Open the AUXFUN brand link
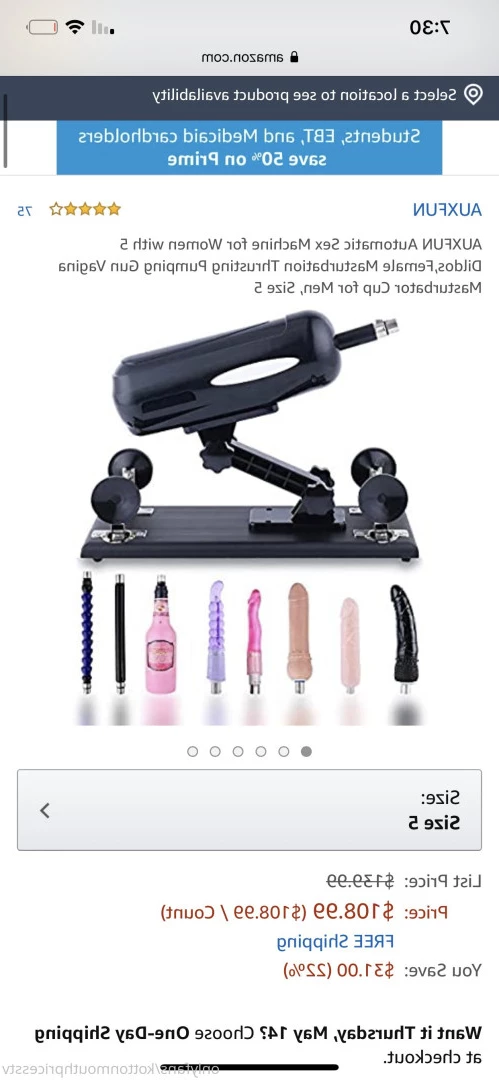 pyautogui.click(x=447, y=209)
